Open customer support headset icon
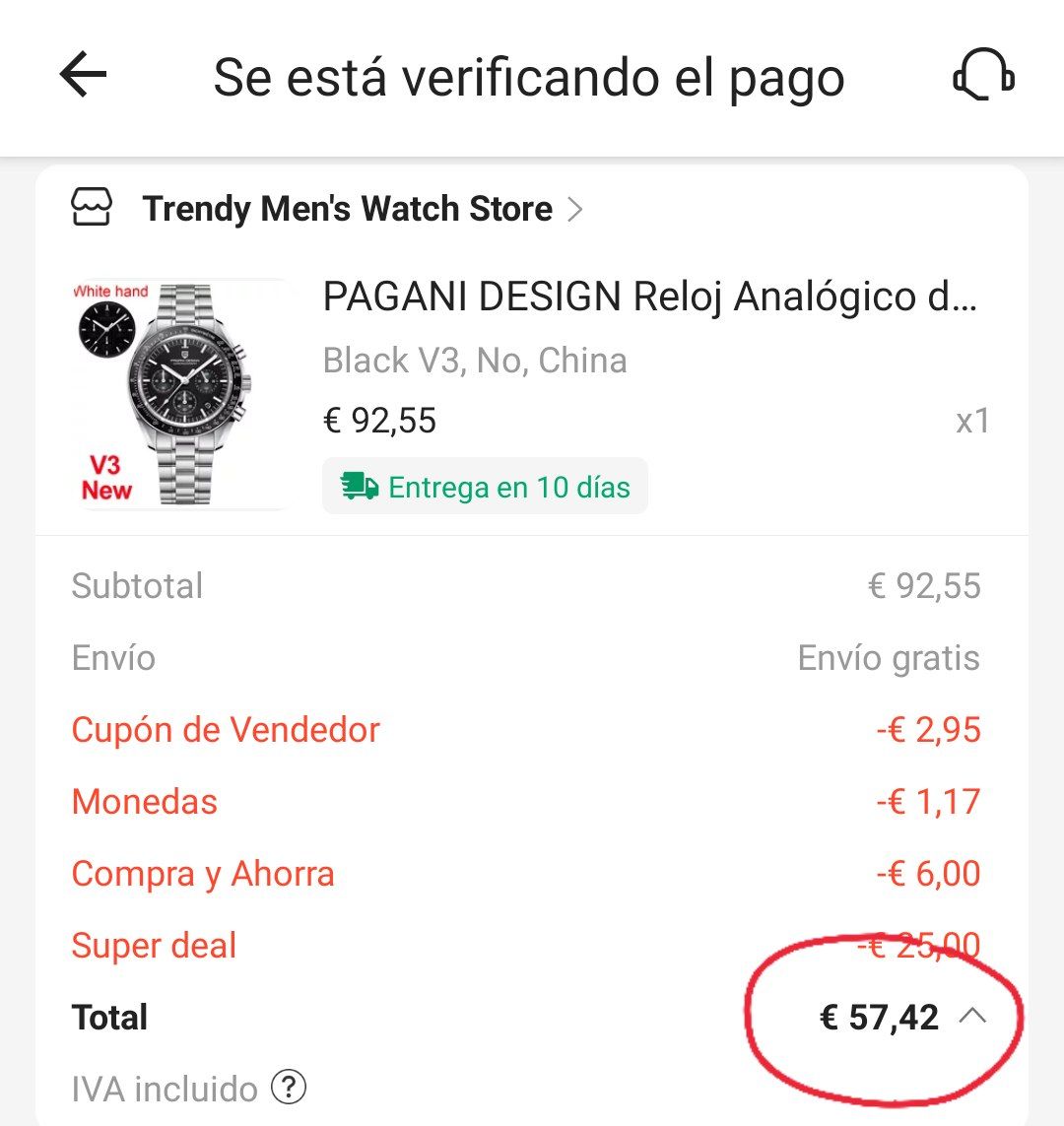 click(983, 77)
